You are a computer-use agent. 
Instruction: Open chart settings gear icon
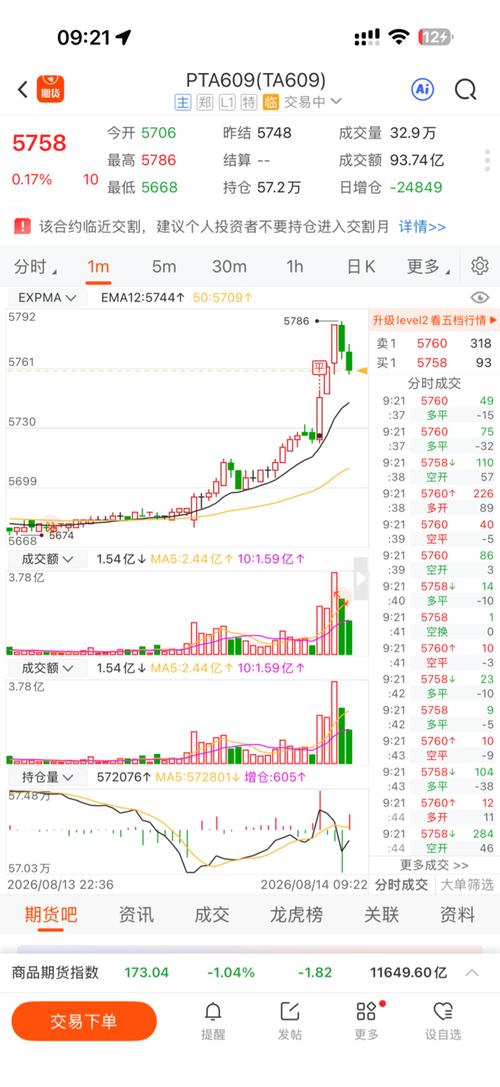tap(480, 266)
